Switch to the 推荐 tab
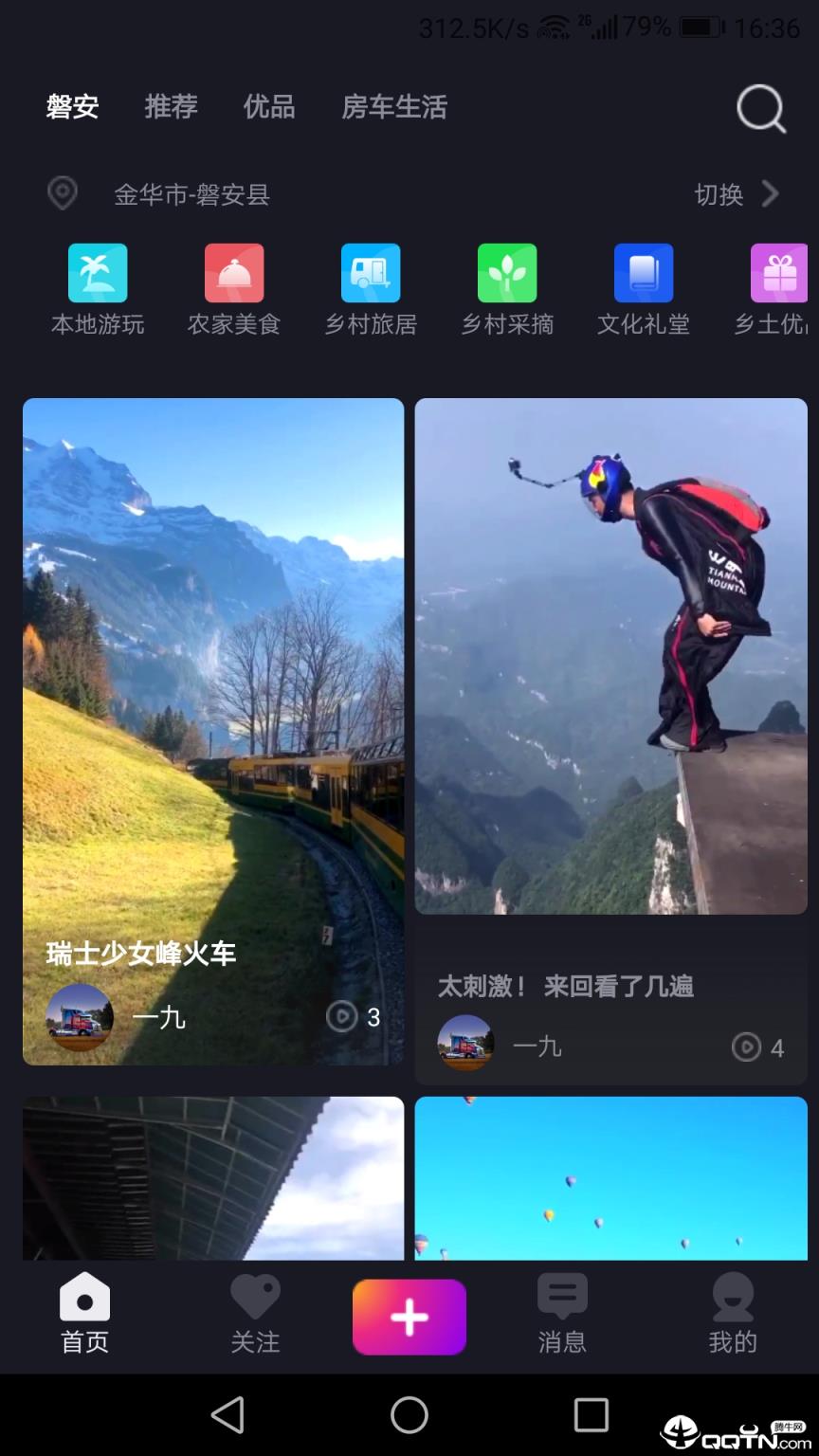Viewport: 819px width, 1456px height. point(170,106)
